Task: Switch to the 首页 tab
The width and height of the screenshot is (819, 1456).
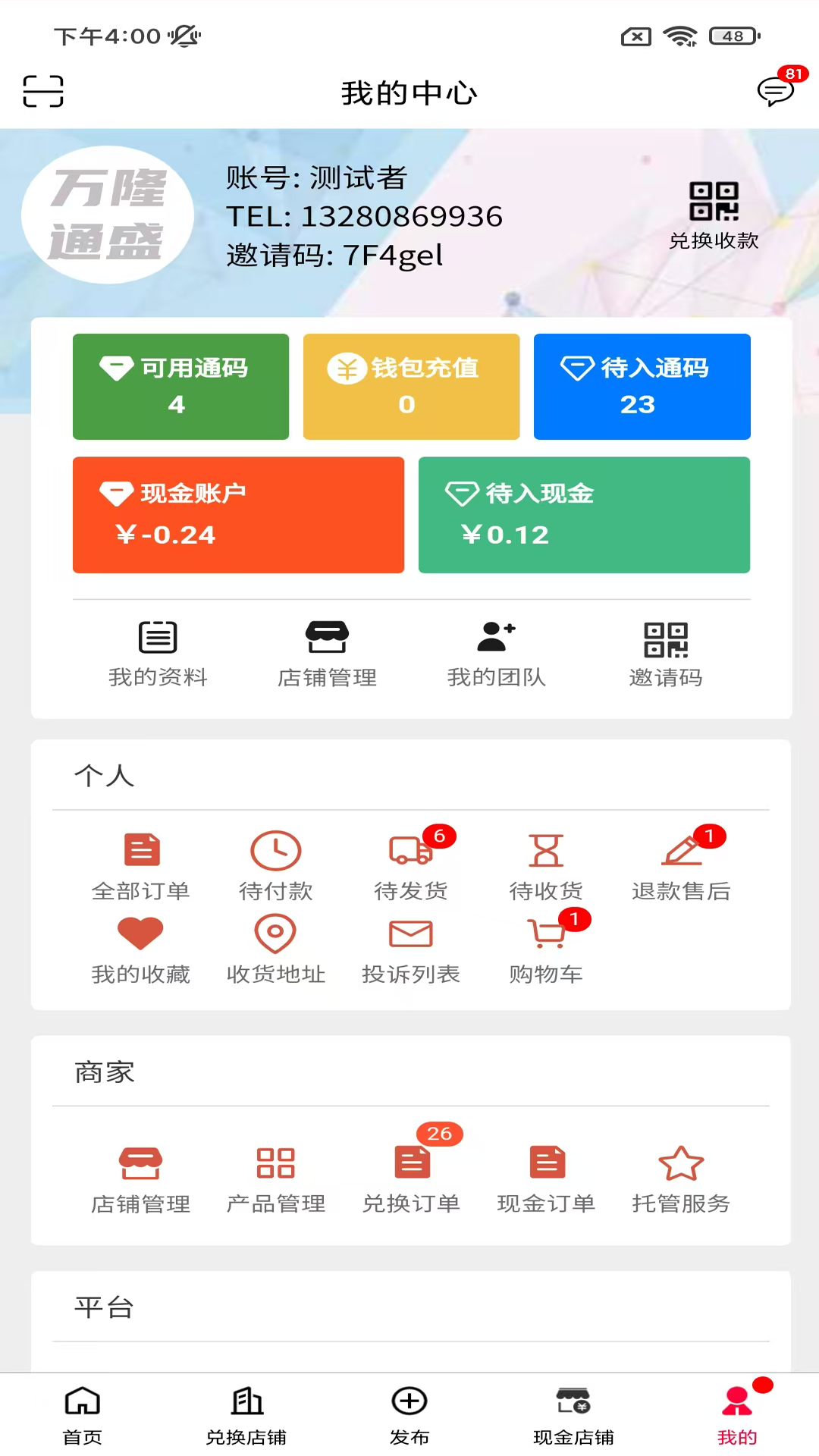Action: pyautogui.click(x=82, y=1415)
